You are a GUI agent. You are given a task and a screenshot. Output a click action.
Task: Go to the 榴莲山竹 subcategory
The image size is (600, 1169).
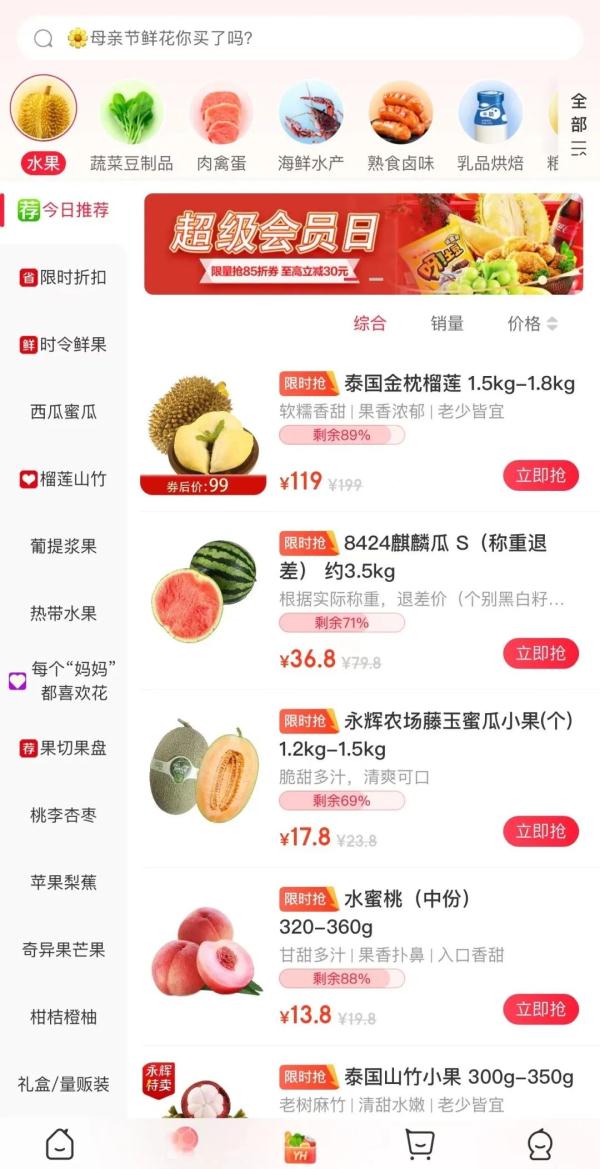click(x=64, y=479)
